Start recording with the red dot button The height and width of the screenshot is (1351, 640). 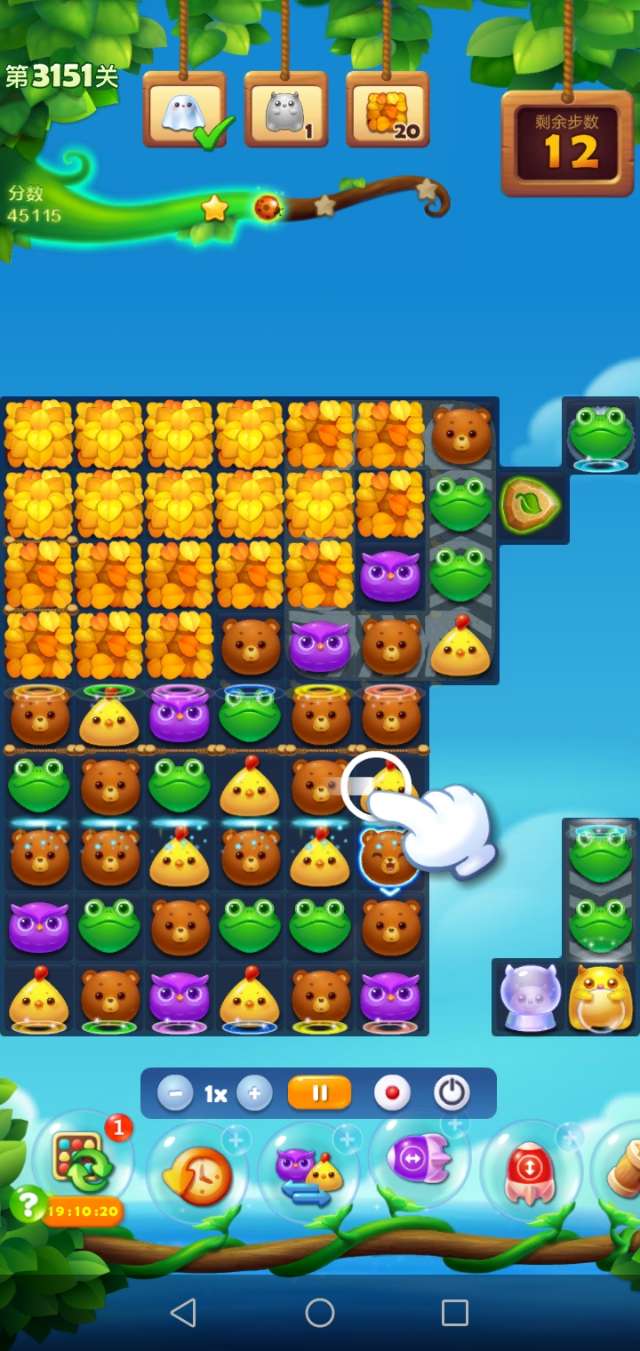tap(392, 1093)
